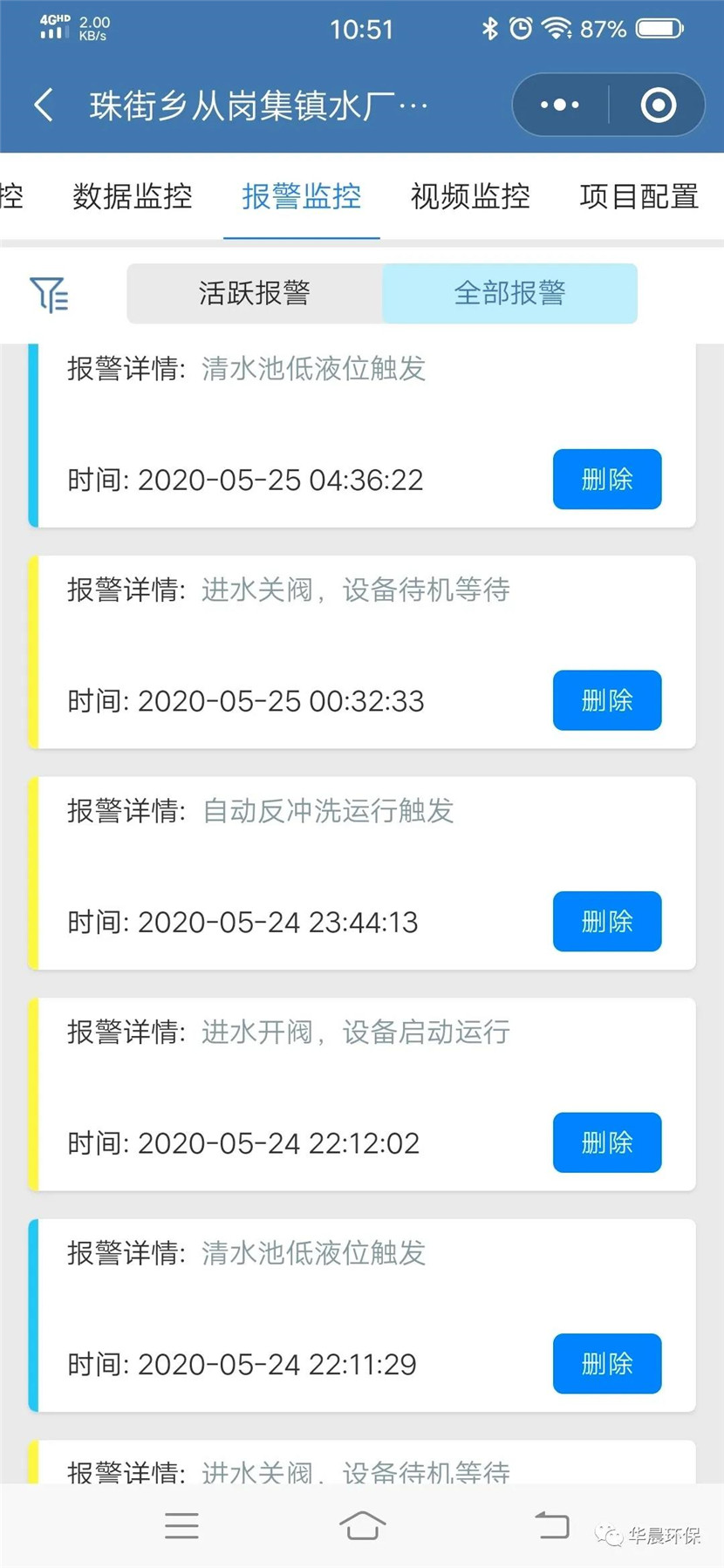Open the 视频监控 tab
Viewport: 724px width, 1568px height.
pos(469,197)
